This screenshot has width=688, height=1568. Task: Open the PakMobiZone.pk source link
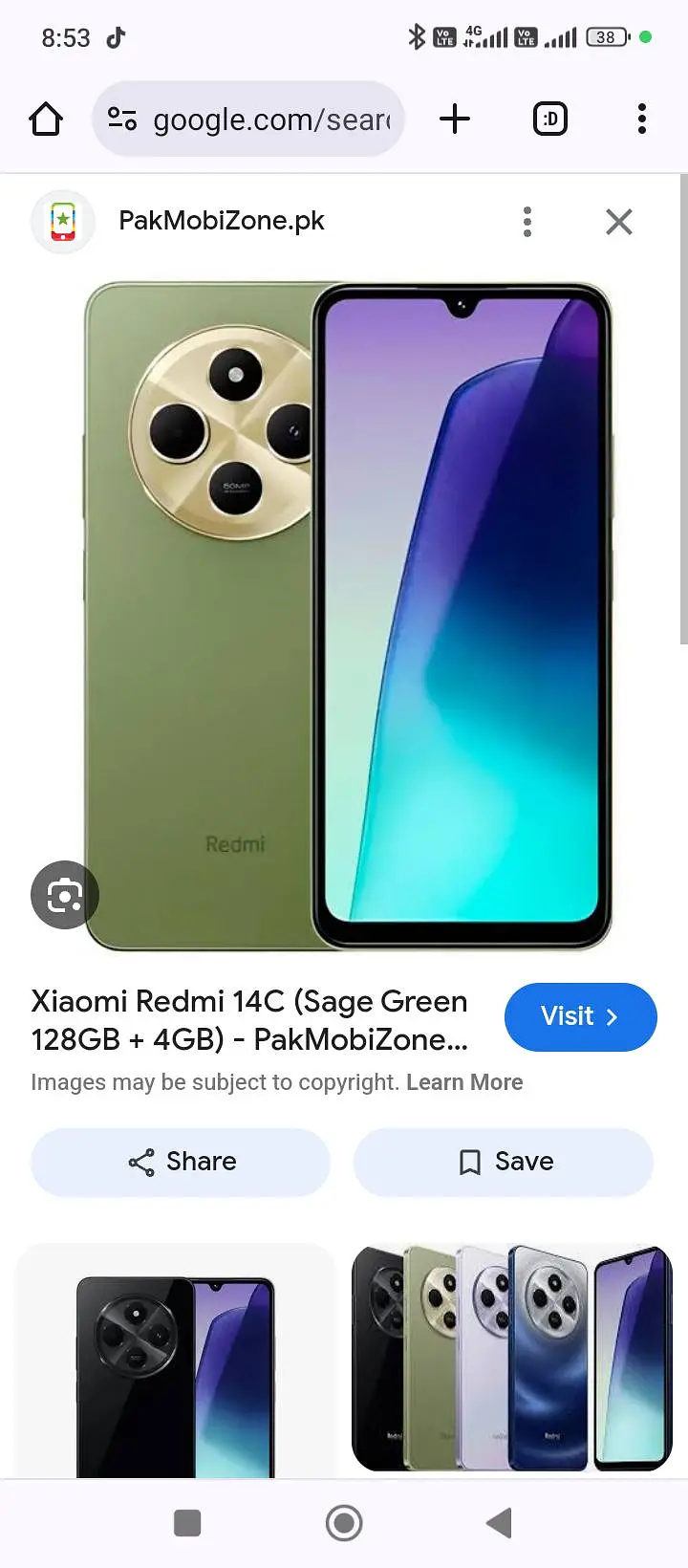pos(221,221)
